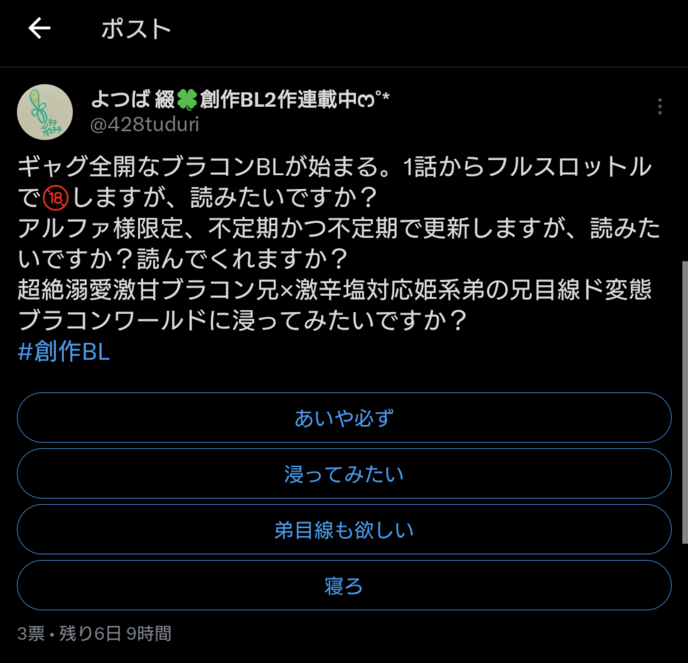Open the @428tuduri profile handle

coord(145,125)
